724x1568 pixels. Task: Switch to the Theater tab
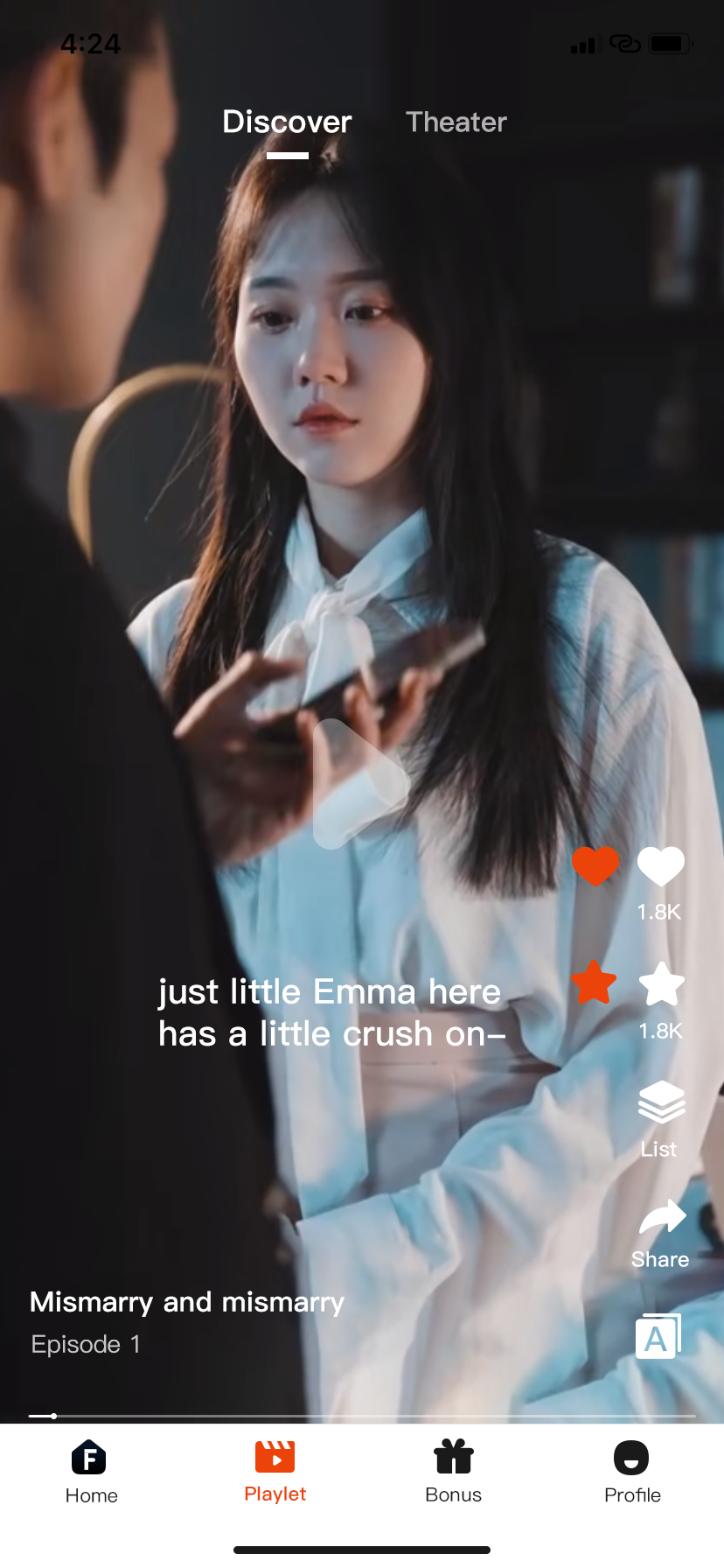click(x=456, y=122)
